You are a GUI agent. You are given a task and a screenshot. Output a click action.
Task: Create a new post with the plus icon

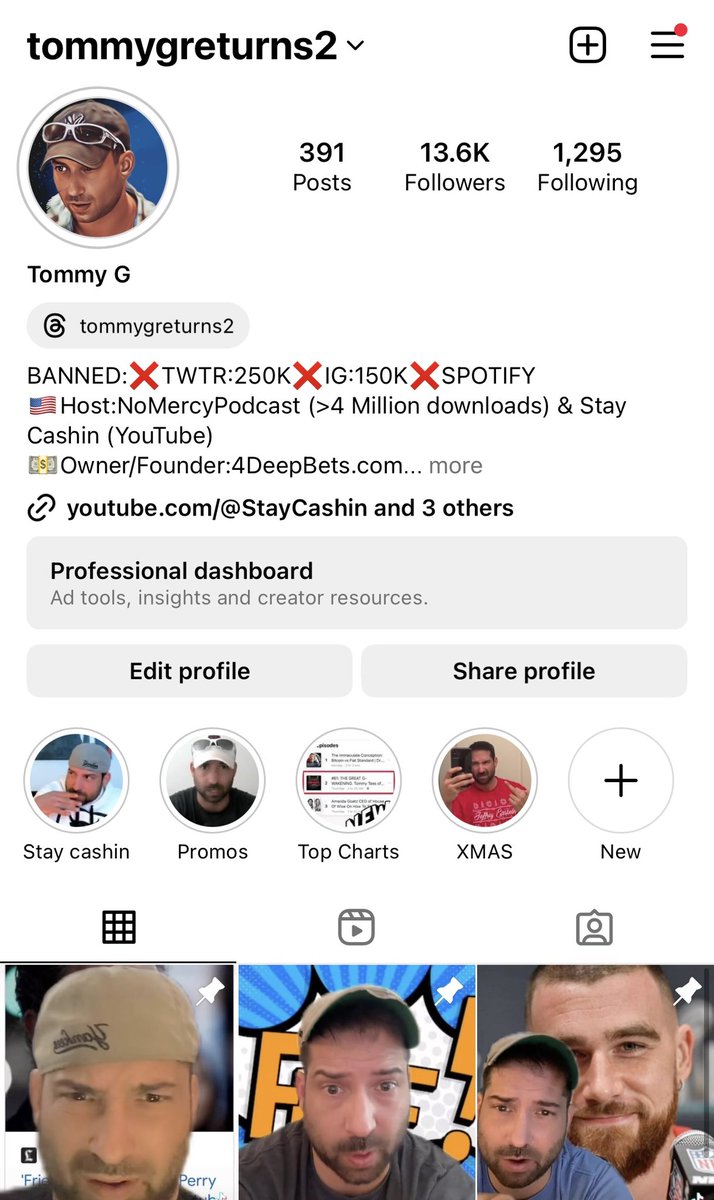(588, 45)
